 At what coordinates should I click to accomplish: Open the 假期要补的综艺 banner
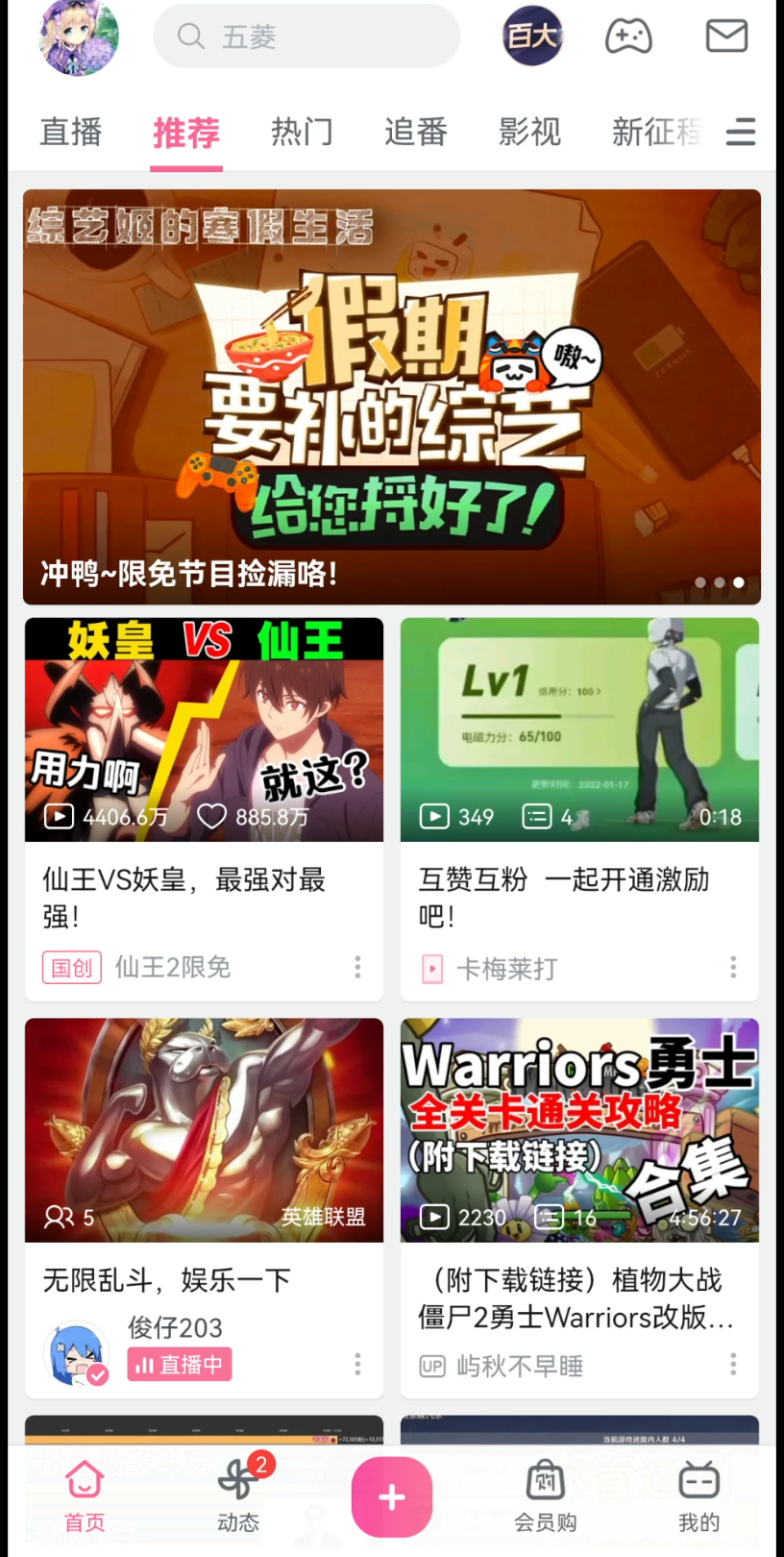(x=392, y=396)
